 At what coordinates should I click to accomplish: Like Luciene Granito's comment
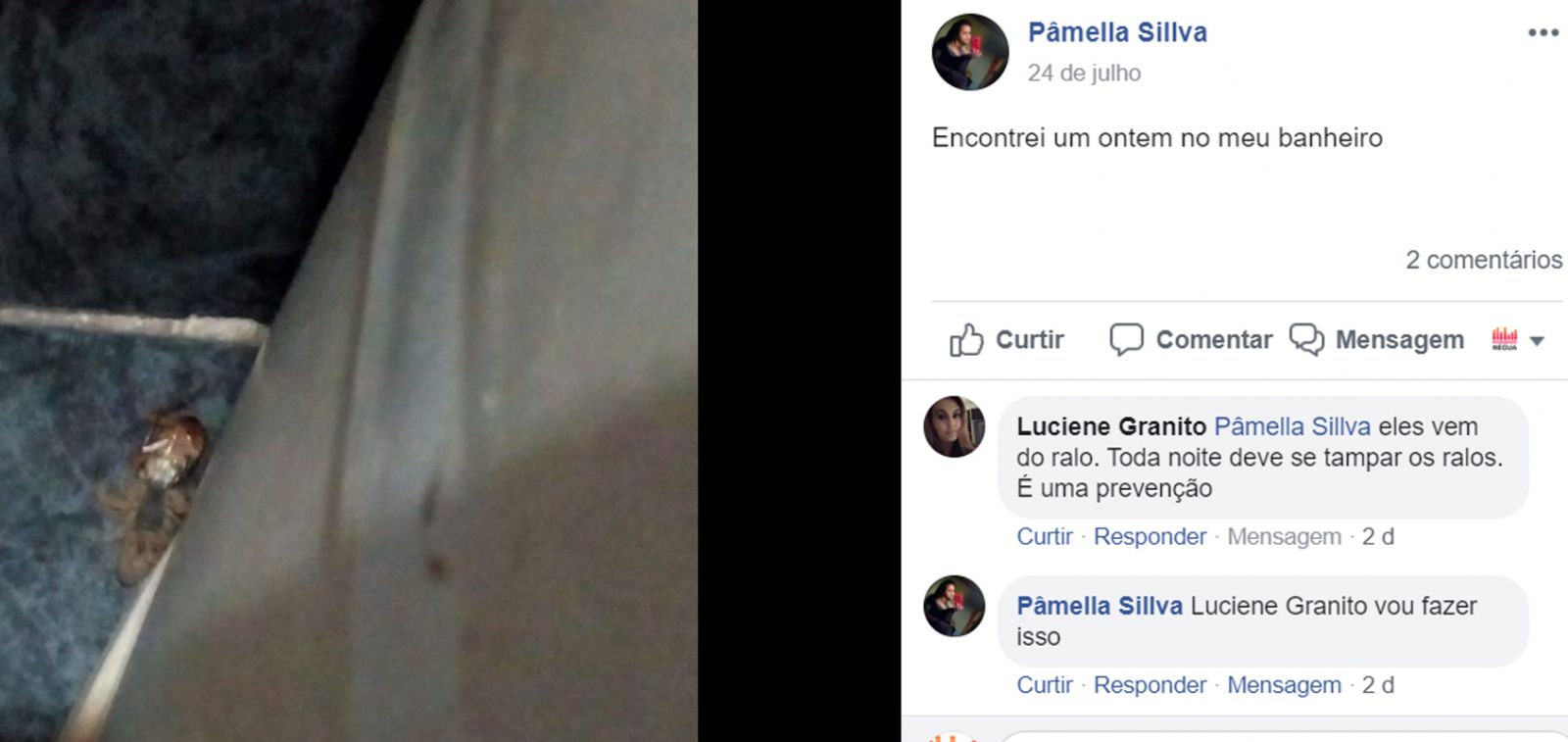1044,537
